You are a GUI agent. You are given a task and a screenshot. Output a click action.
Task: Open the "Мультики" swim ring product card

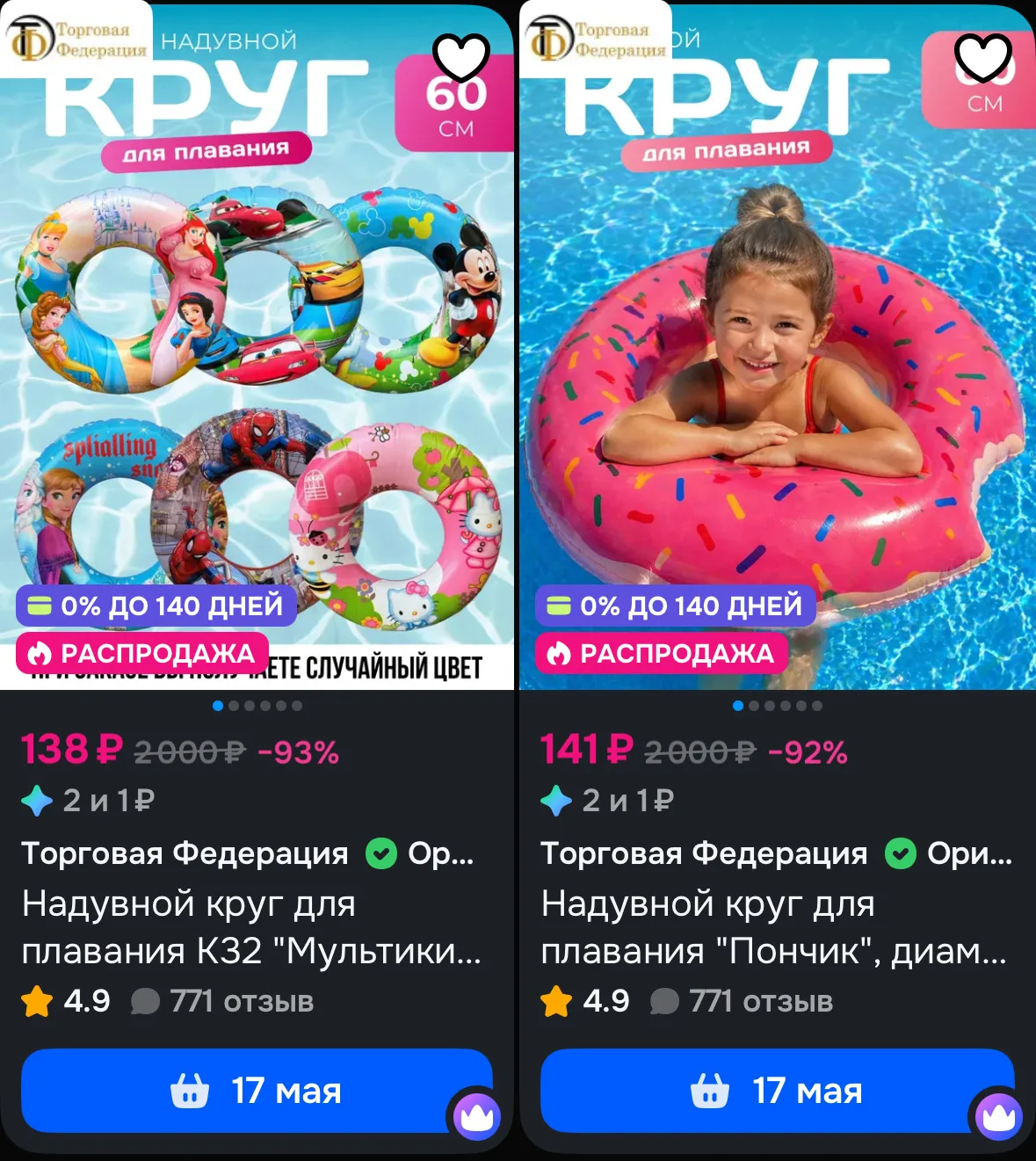(251, 927)
